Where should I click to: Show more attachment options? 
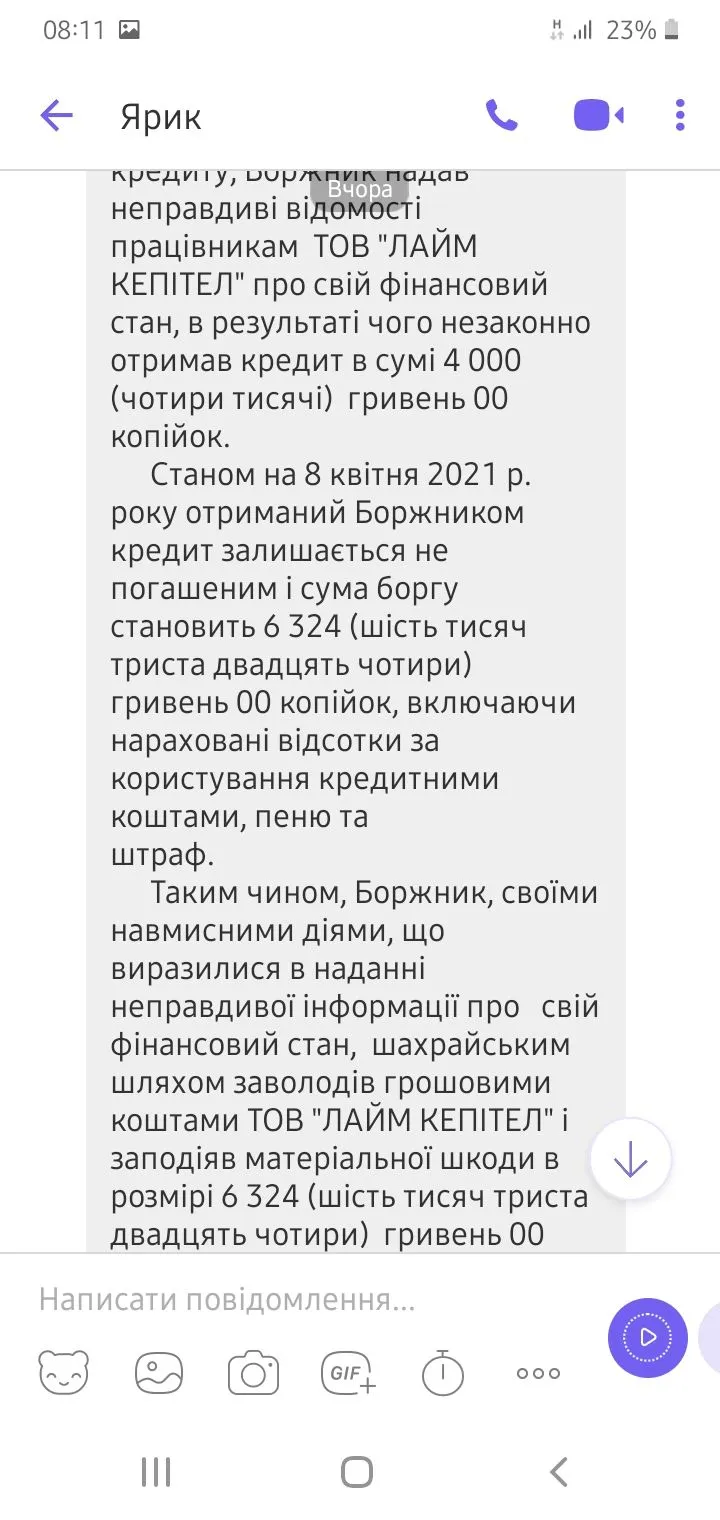(538, 1373)
